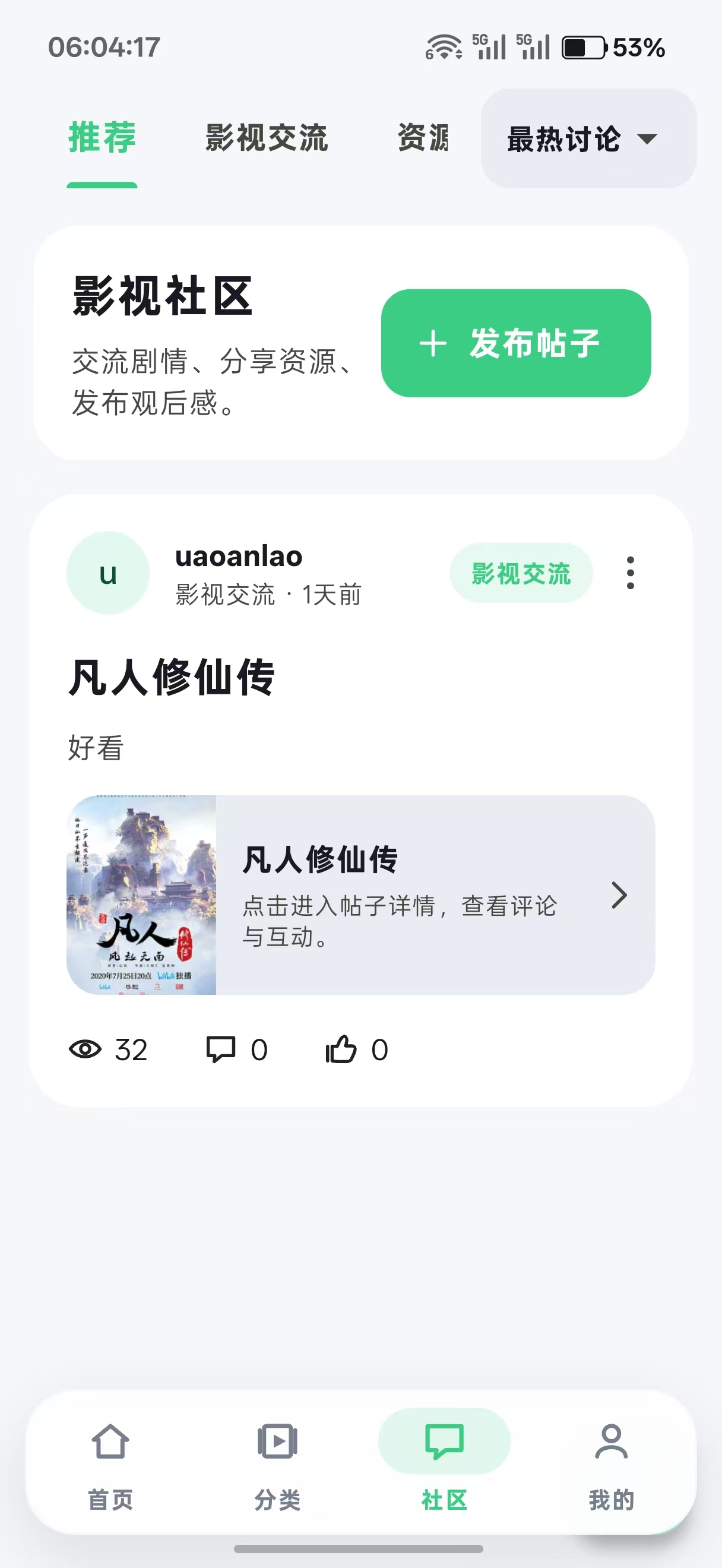Open comments on the 凡人修仙传 post
This screenshot has width=722, height=1568.
coord(237,1049)
